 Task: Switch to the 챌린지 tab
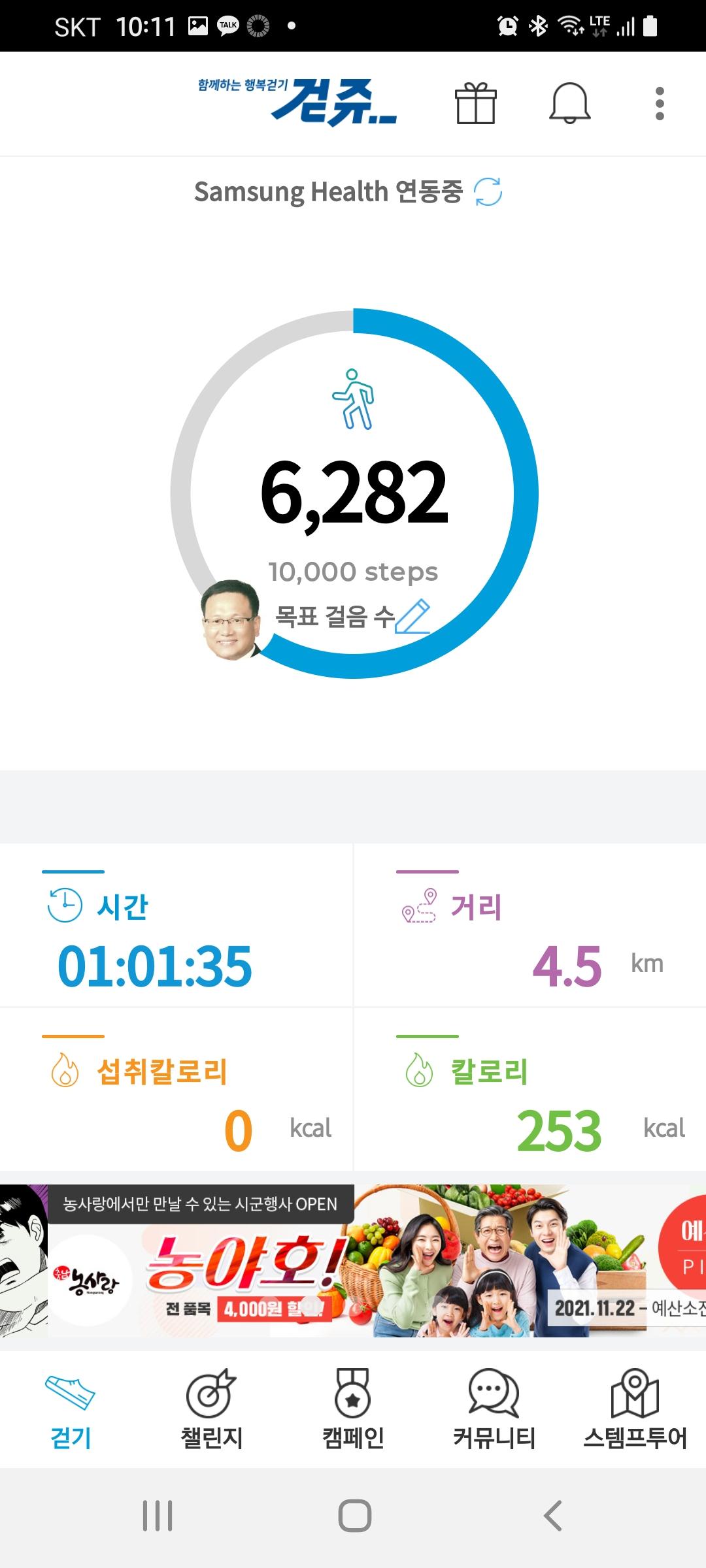click(x=211, y=1408)
